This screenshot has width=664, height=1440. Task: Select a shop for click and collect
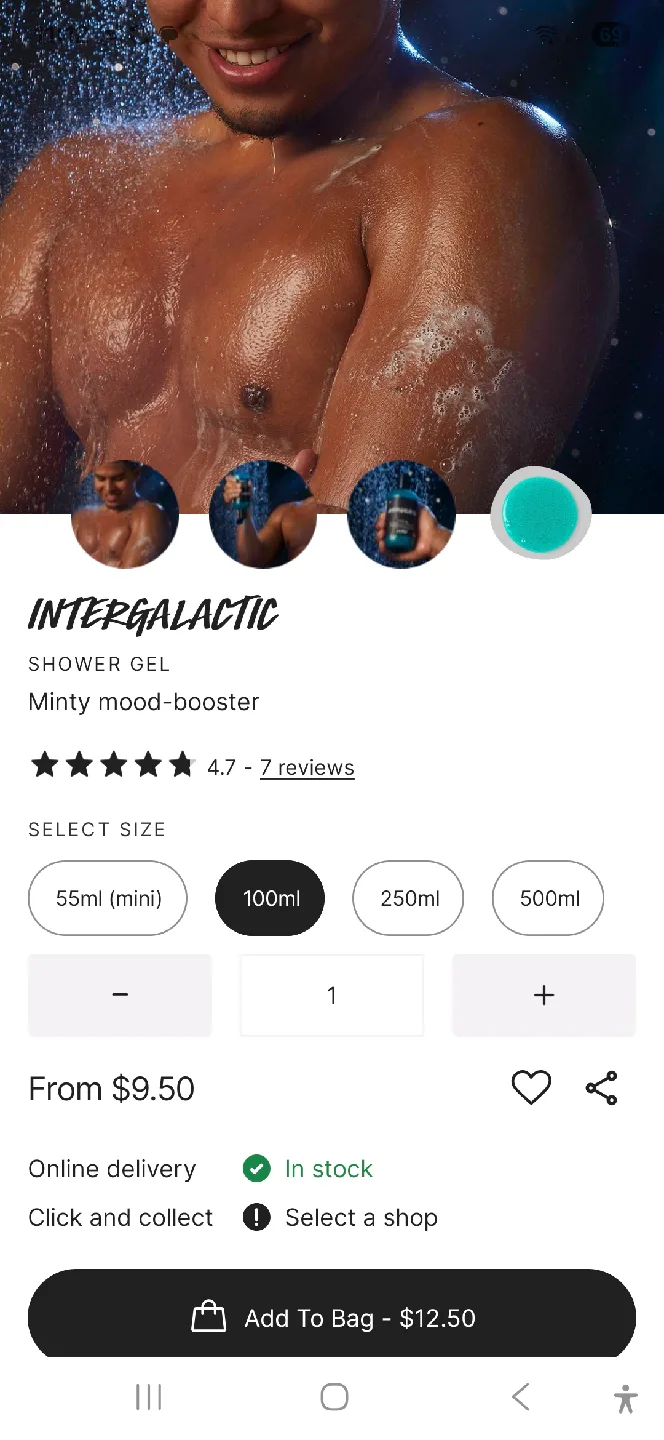[x=360, y=1217]
